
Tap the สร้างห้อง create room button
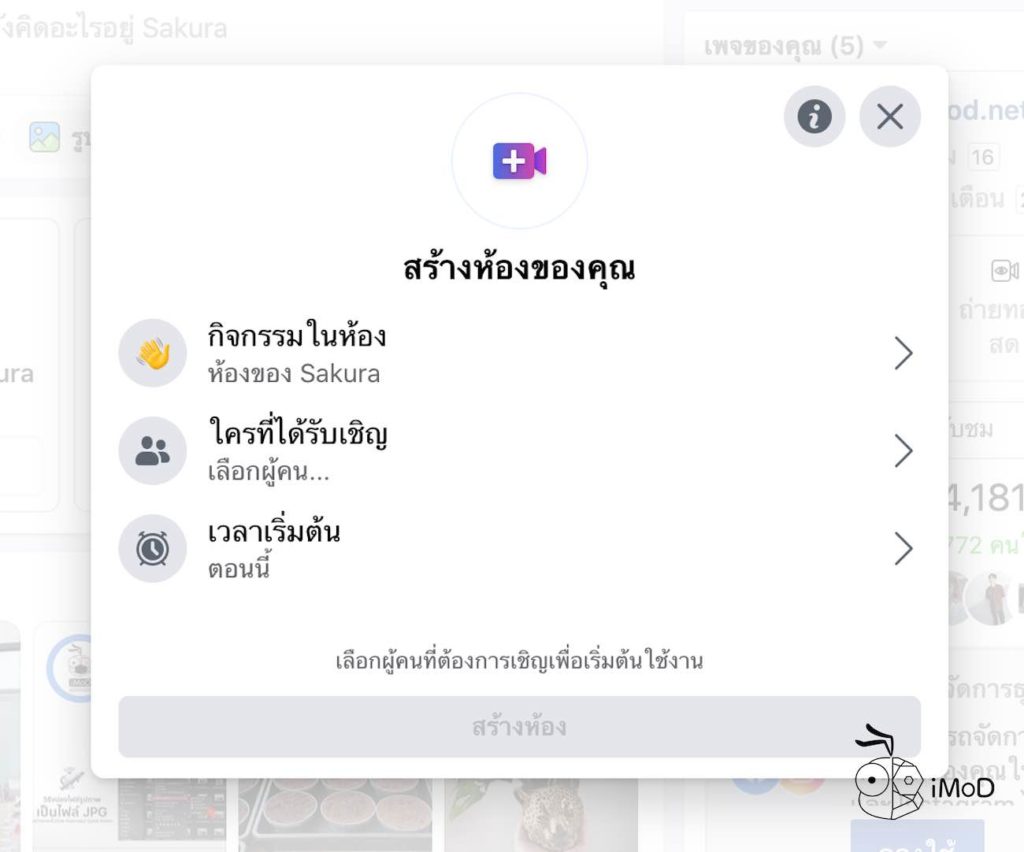519,727
